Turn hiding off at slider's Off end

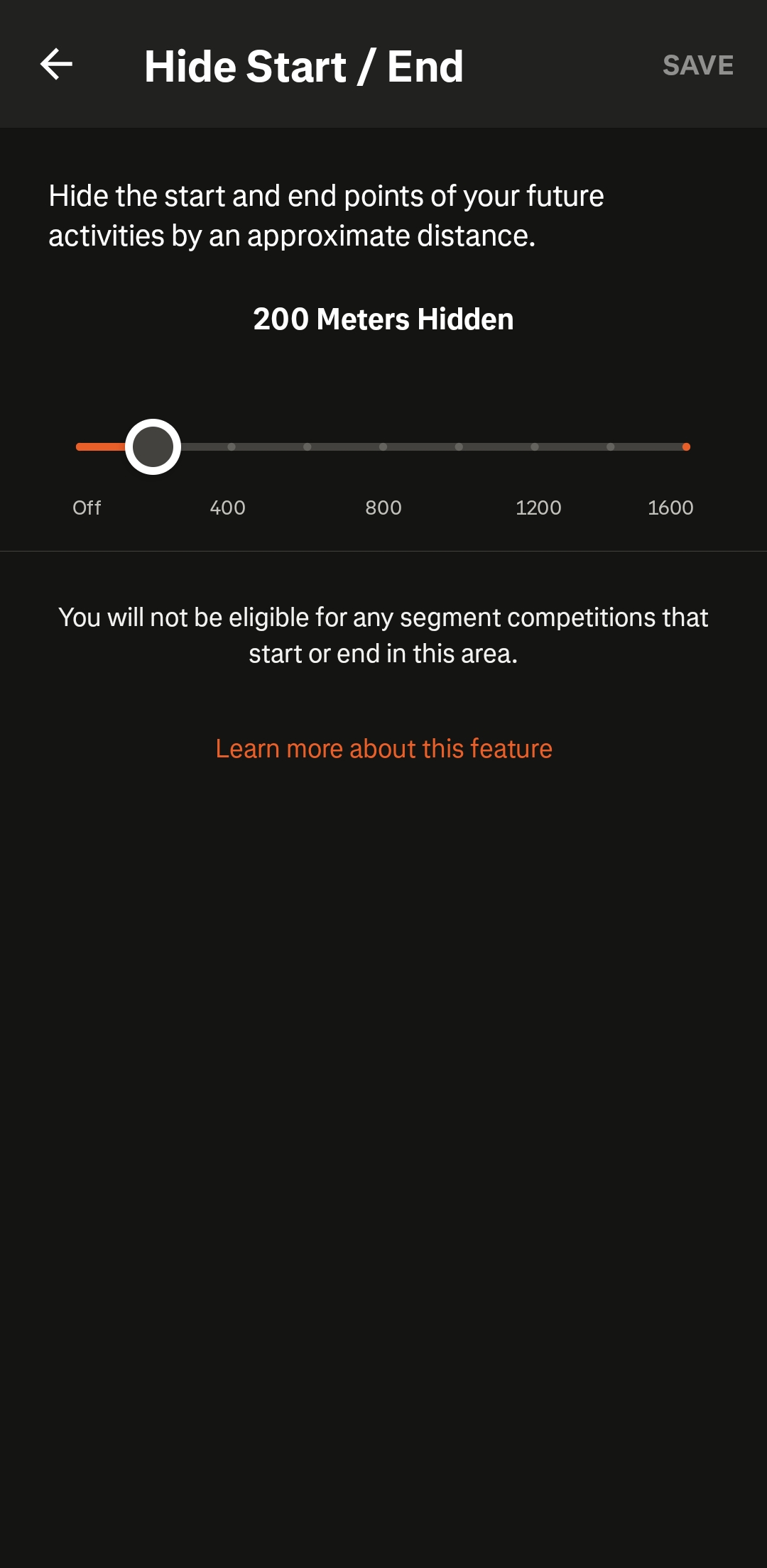(80, 446)
